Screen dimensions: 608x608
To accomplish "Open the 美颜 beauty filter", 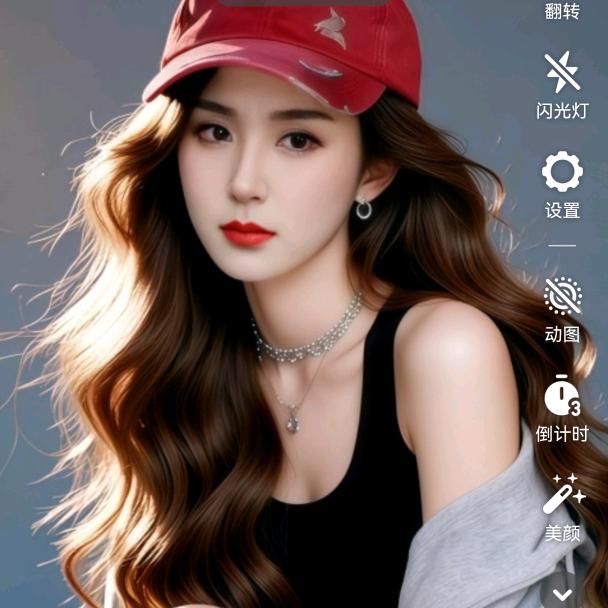I will 563,507.
